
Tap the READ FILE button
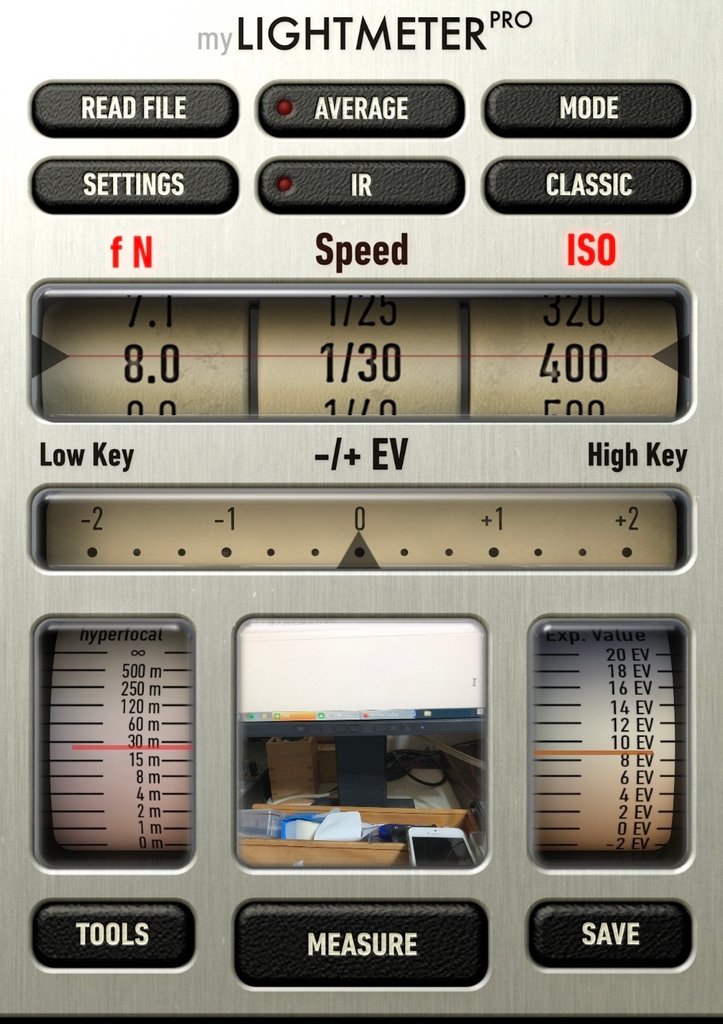point(134,109)
